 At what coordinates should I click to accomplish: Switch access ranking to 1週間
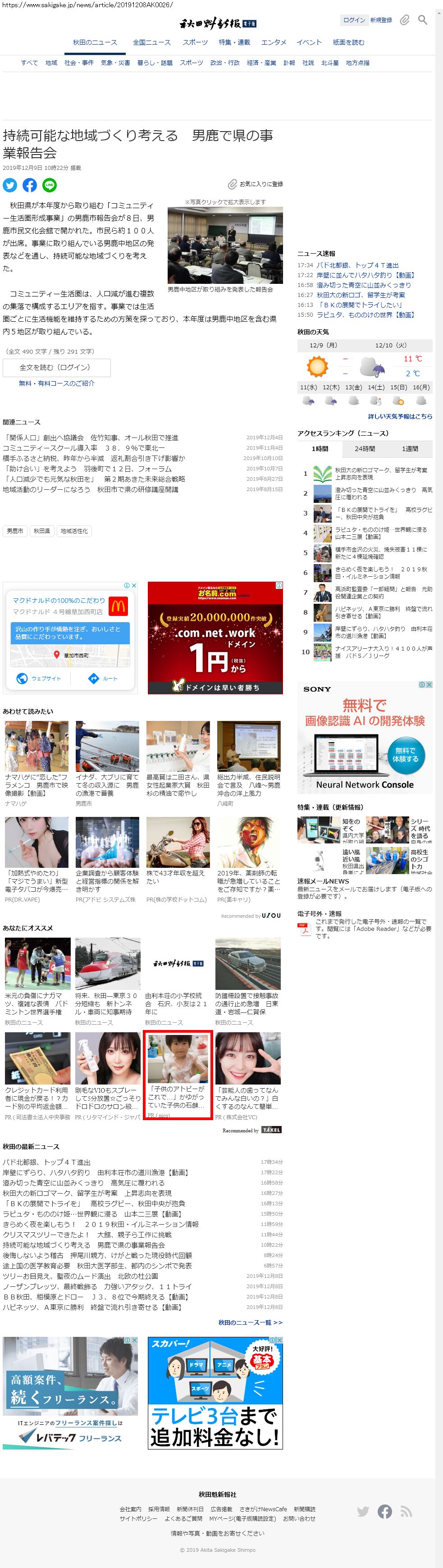tap(410, 449)
